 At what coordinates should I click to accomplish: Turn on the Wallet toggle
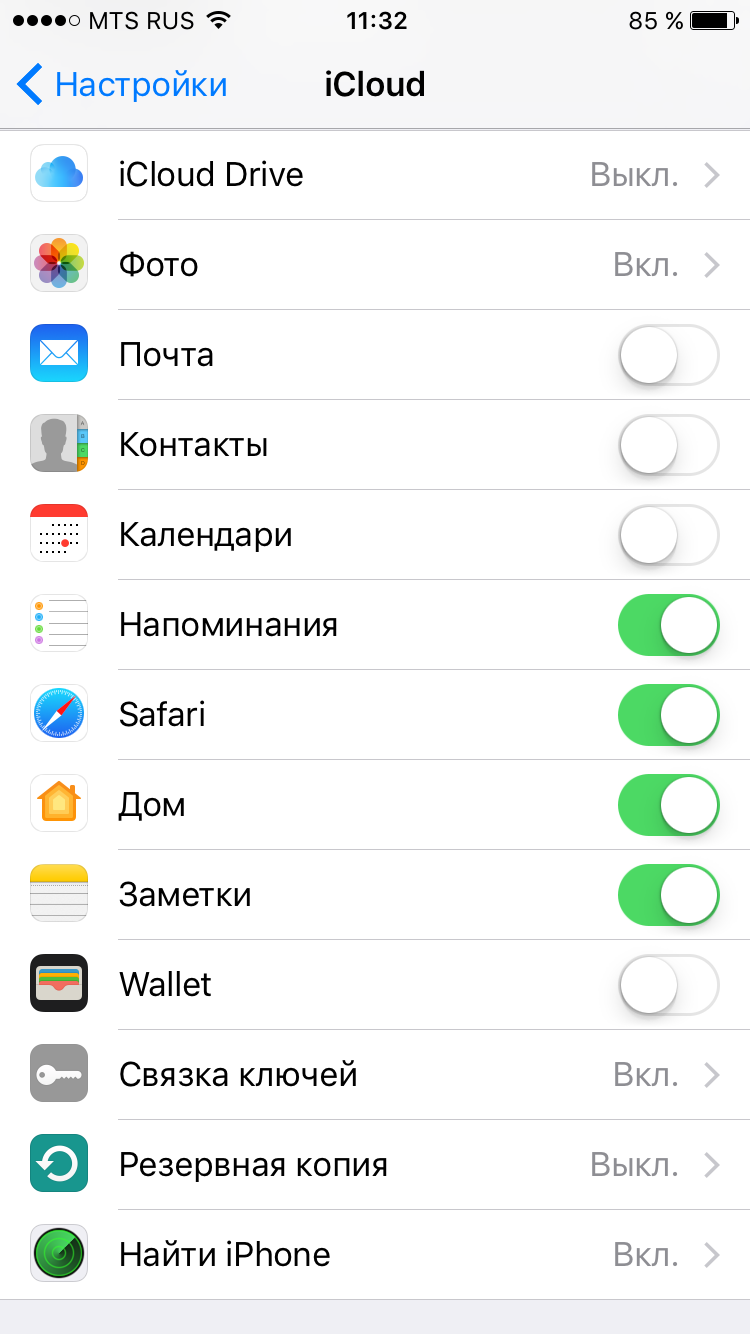click(668, 985)
